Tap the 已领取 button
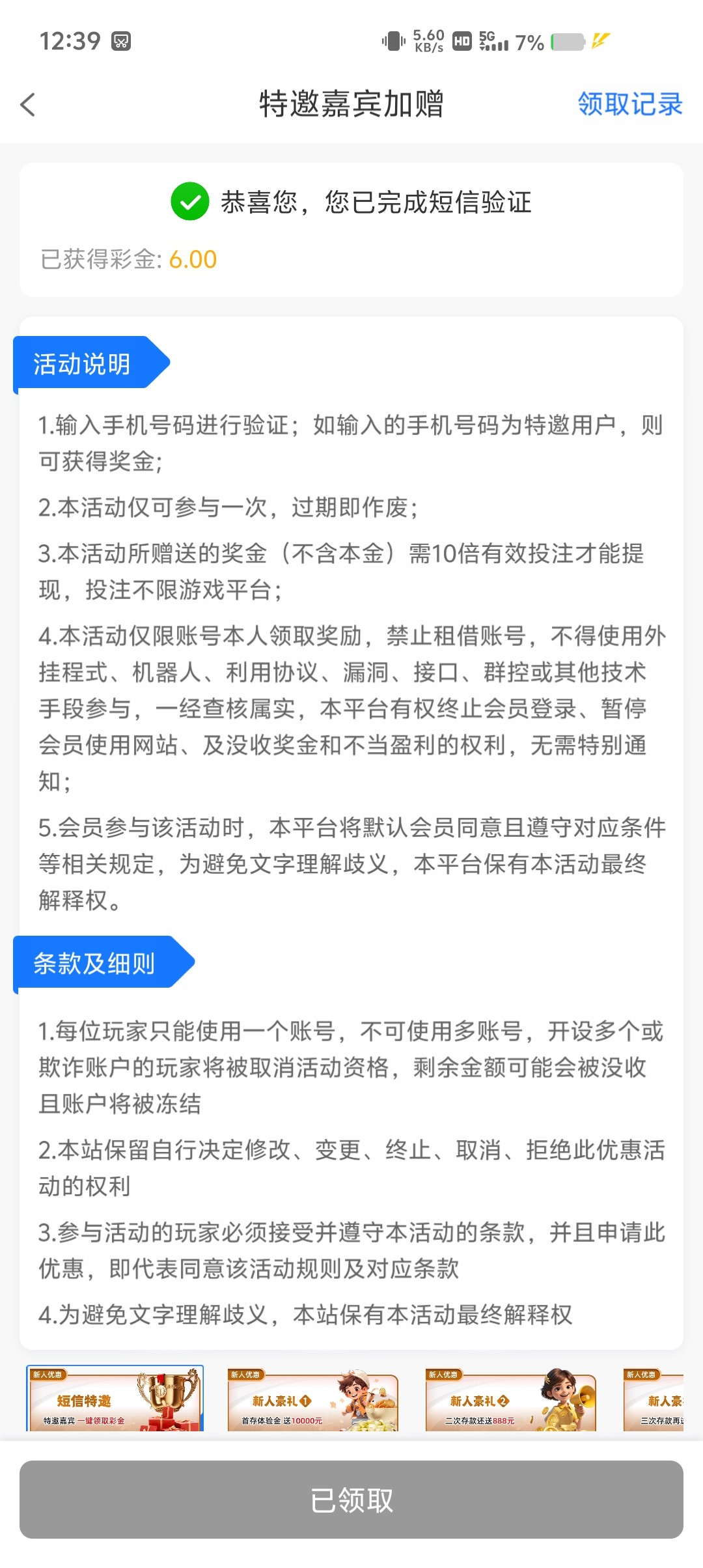Image resolution: width=703 pixels, height=1568 pixels. pyautogui.click(x=351, y=1500)
